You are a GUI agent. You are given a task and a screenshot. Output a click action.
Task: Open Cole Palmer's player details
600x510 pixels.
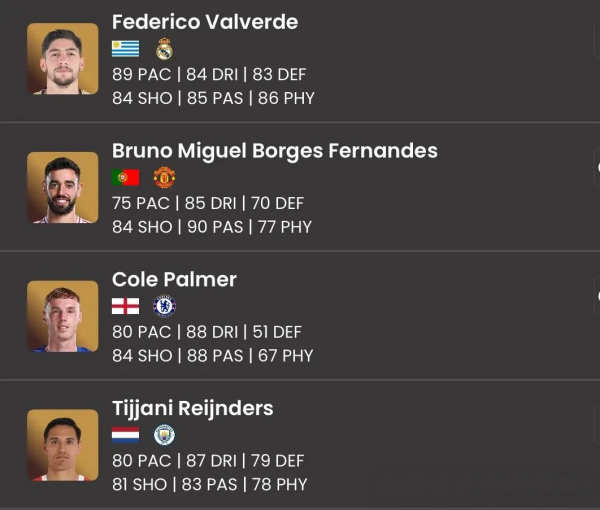coord(174,280)
